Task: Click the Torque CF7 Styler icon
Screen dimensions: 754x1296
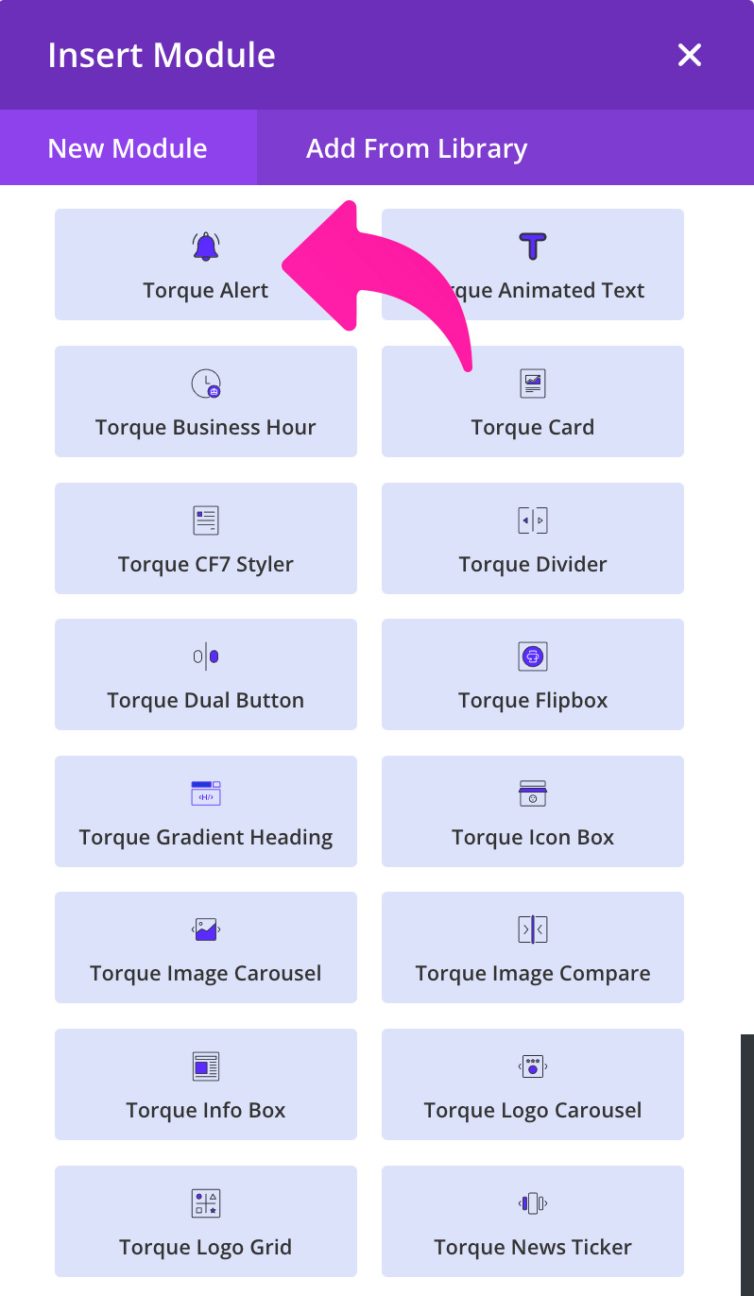Action: (206, 519)
